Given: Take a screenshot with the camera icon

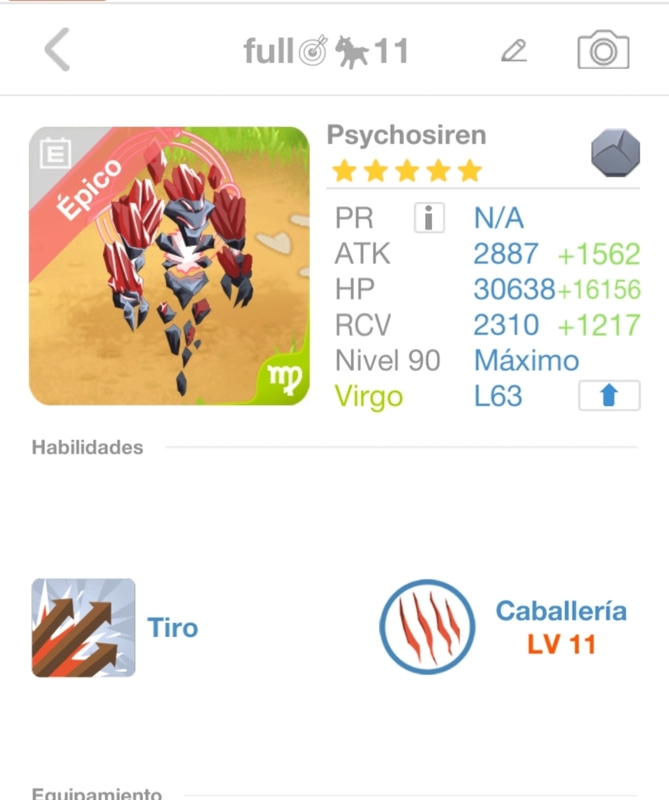Looking at the screenshot, I should pos(603,50).
